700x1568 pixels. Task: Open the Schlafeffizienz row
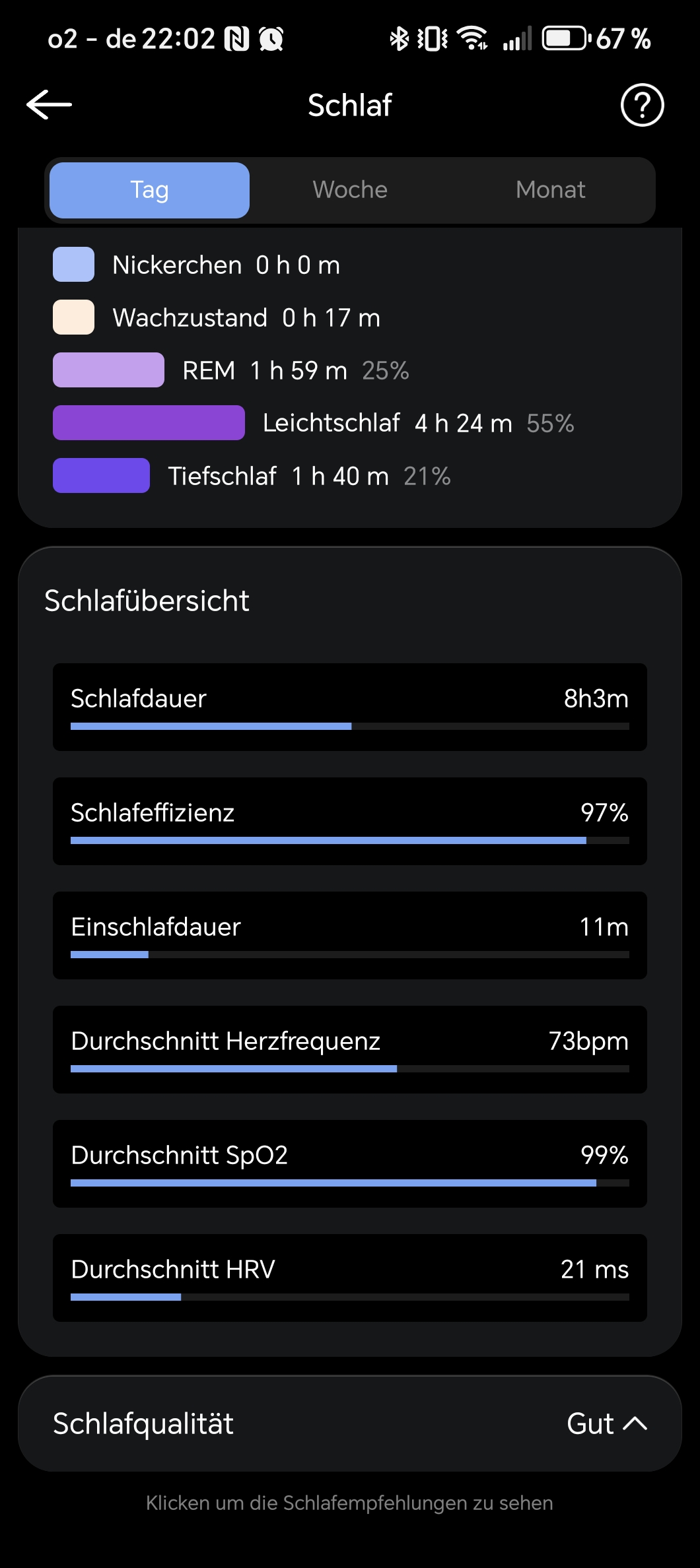[350, 821]
